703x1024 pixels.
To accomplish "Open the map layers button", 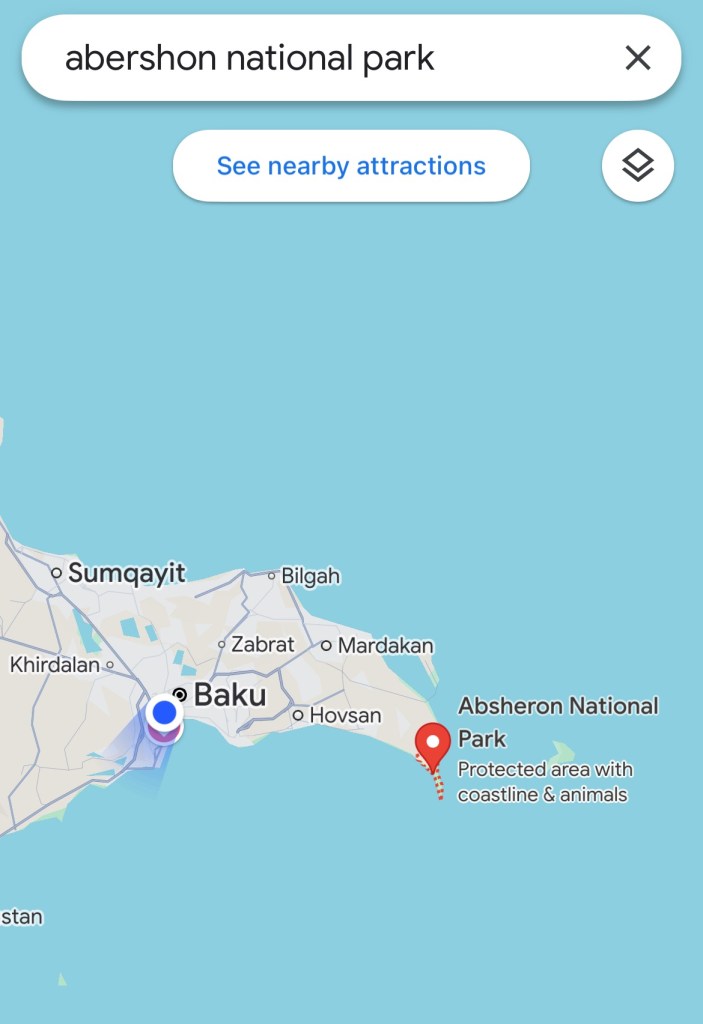I will pyautogui.click(x=637, y=166).
